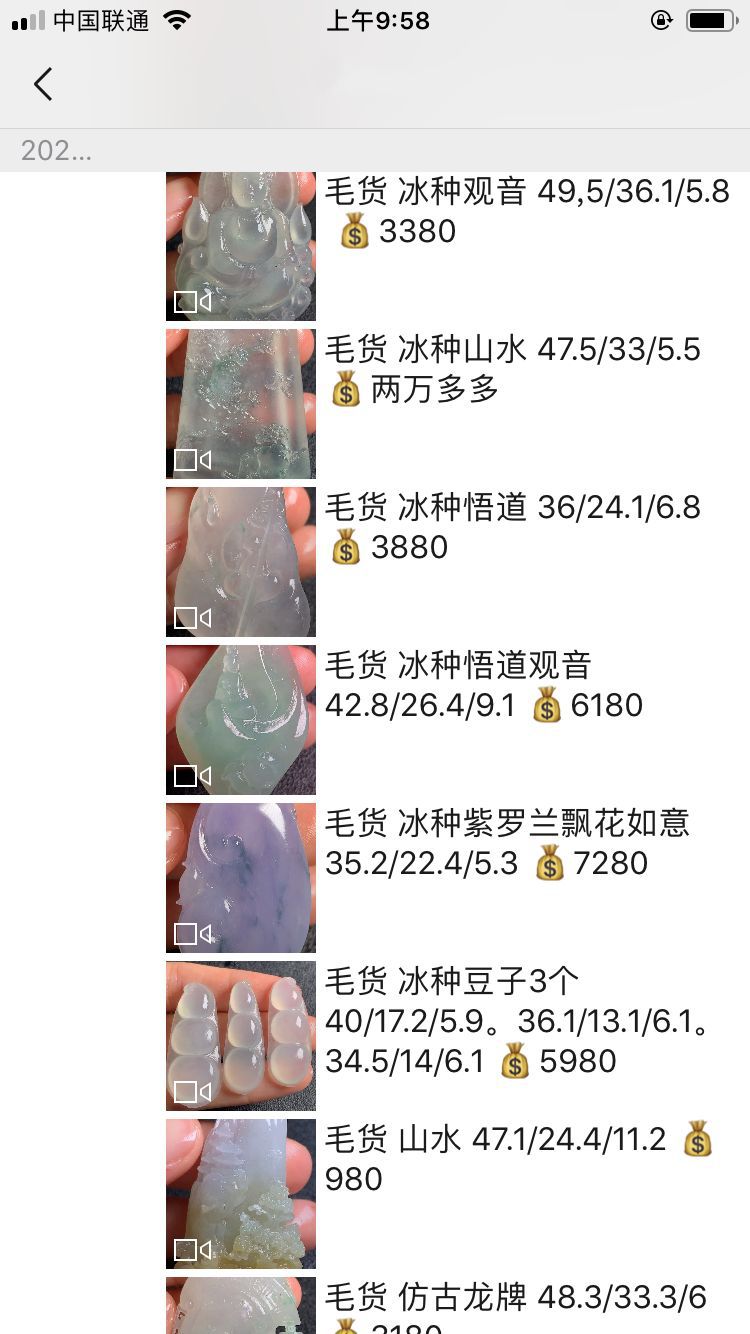
Task: Play the 冰种山水 两万多多 video
Action: [x=240, y=404]
